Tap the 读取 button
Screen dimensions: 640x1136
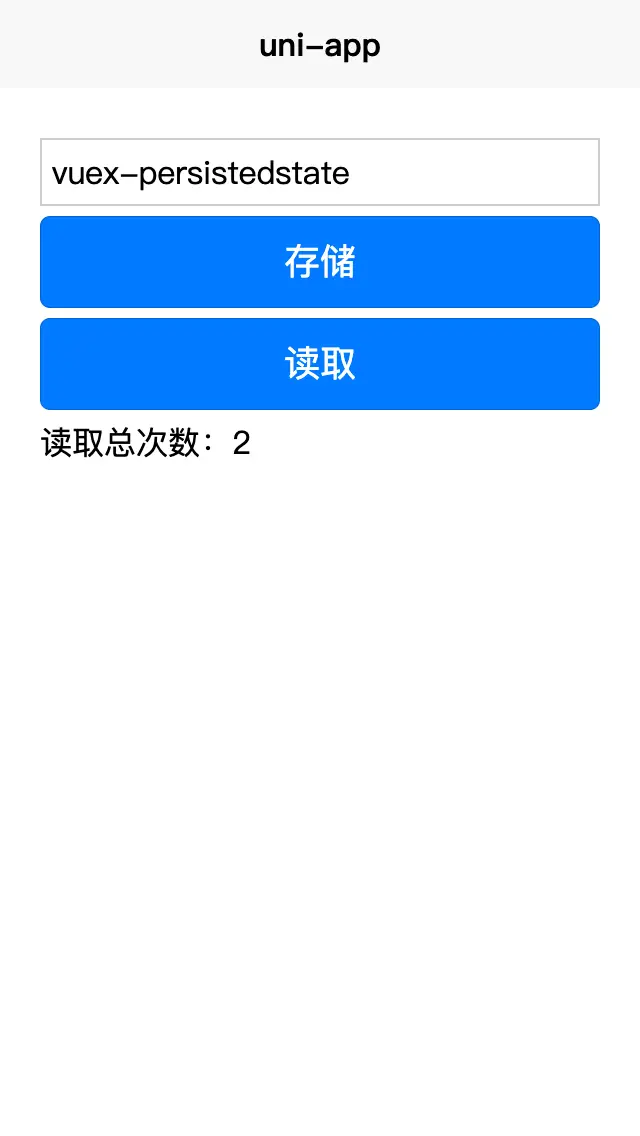pos(320,364)
